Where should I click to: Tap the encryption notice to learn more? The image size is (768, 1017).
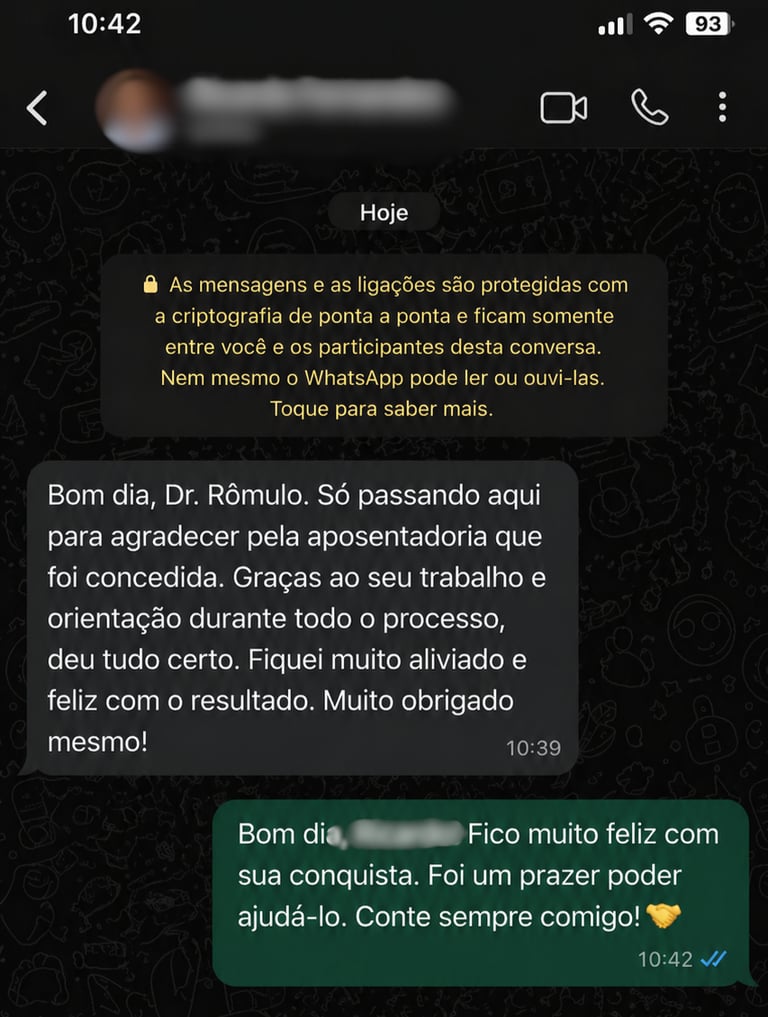point(384,346)
